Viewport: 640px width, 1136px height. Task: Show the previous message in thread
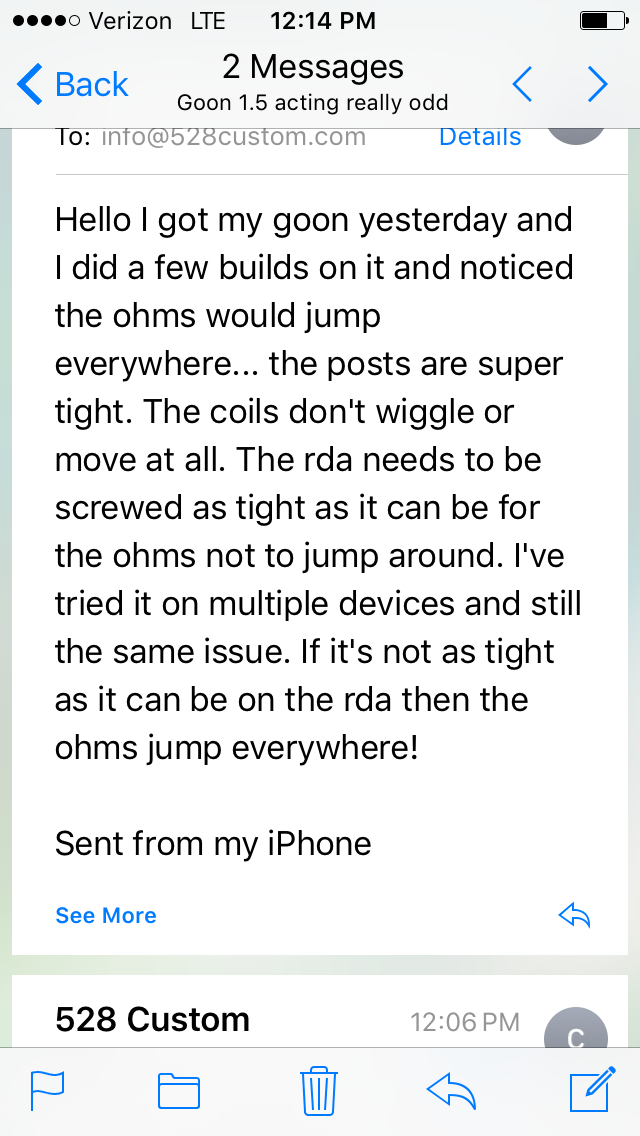[523, 85]
